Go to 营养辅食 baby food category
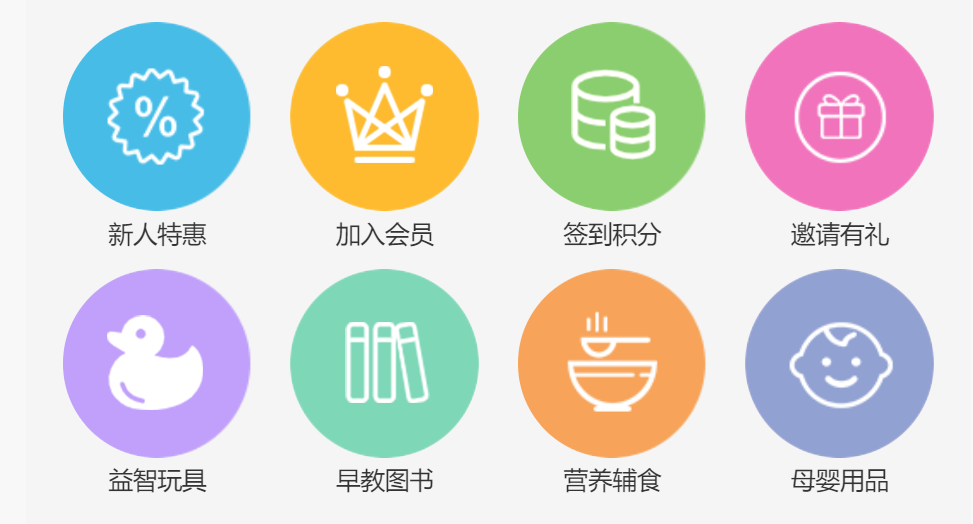Image resolution: width=973 pixels, height=524 pixels. [612, 363]
